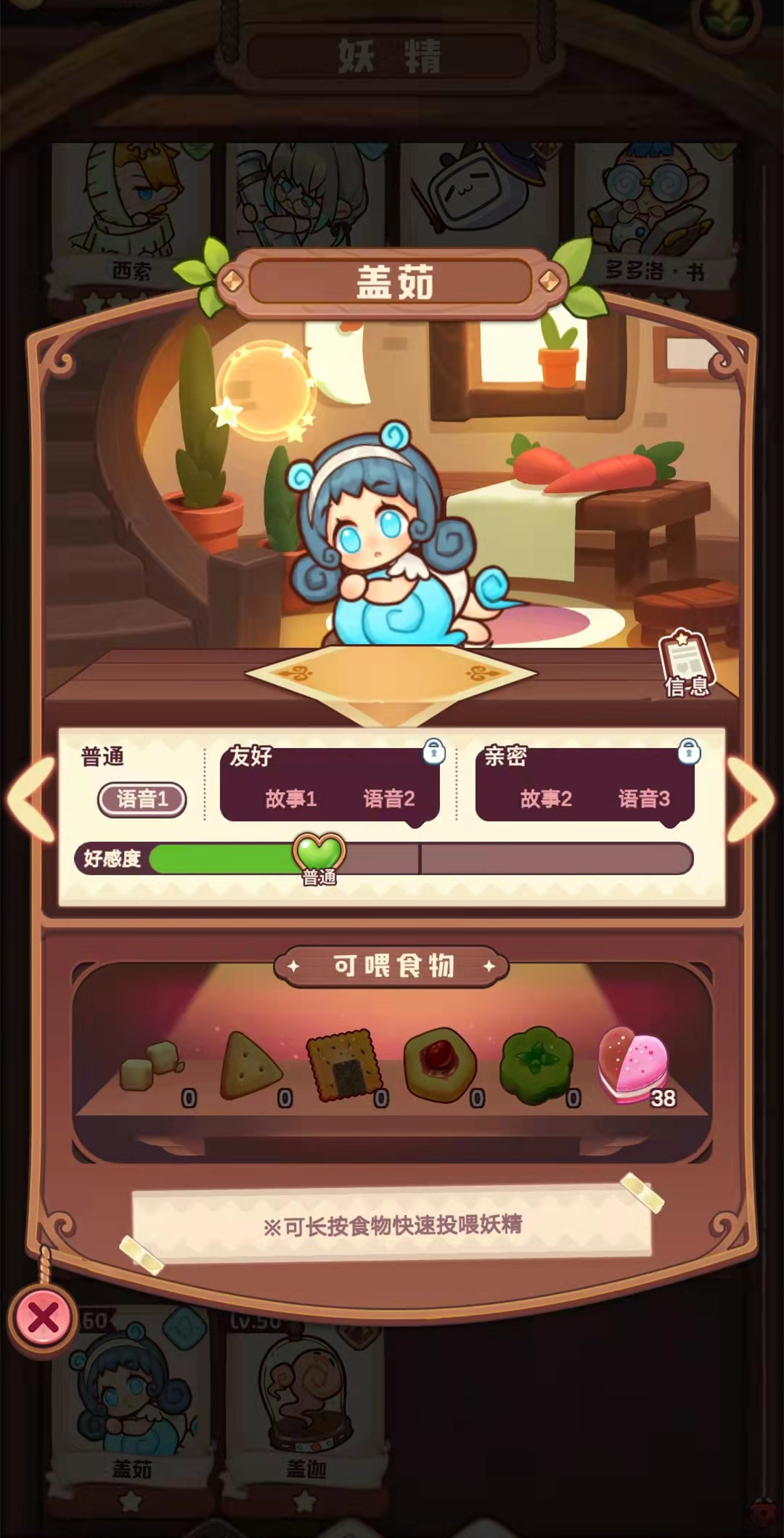Tap the locked 亲密 panel
The height and width of the screenshot is (1538, 784).
tap(585, 784)
